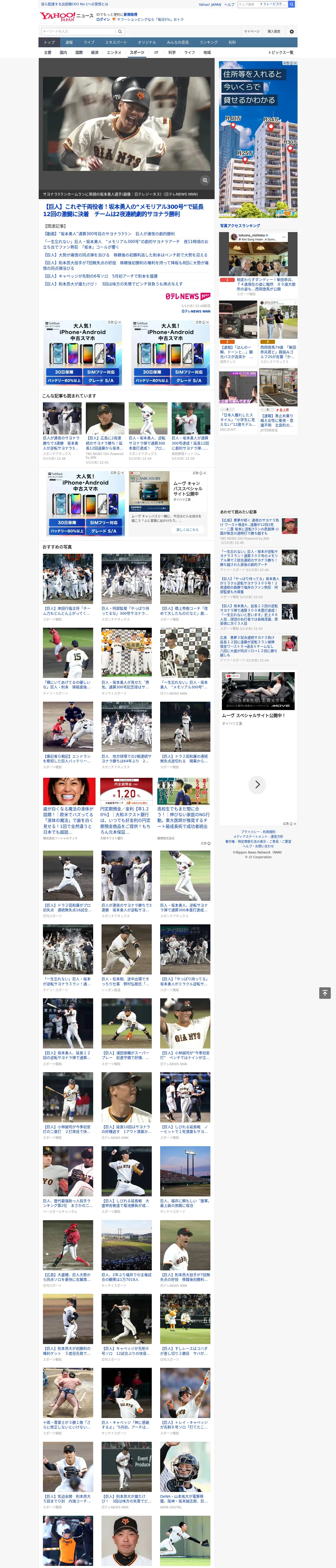Open the ランキング tab
Image resolution: width=336 pixels, height=1568 pixels.
(x=209, y=43)
